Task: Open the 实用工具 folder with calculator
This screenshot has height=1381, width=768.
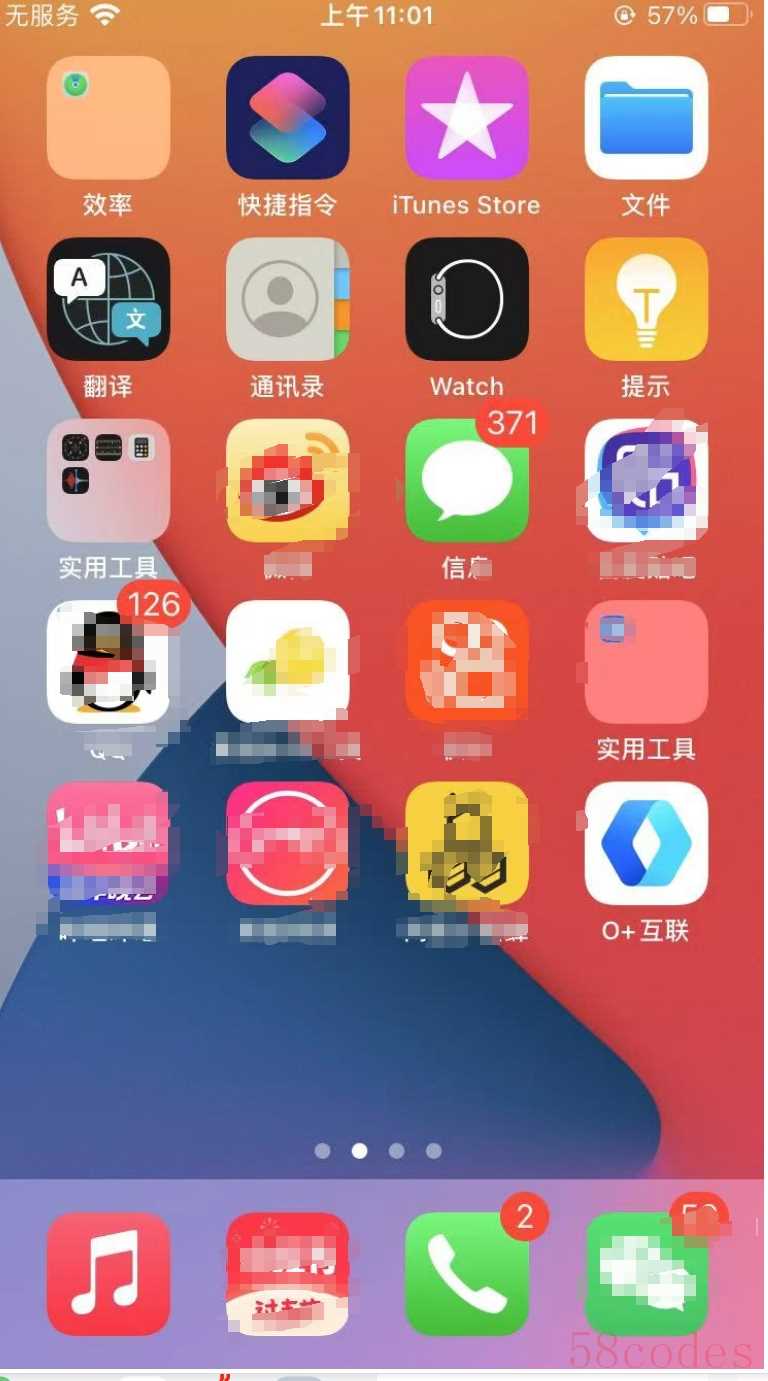Action: (x=108, y=481)
